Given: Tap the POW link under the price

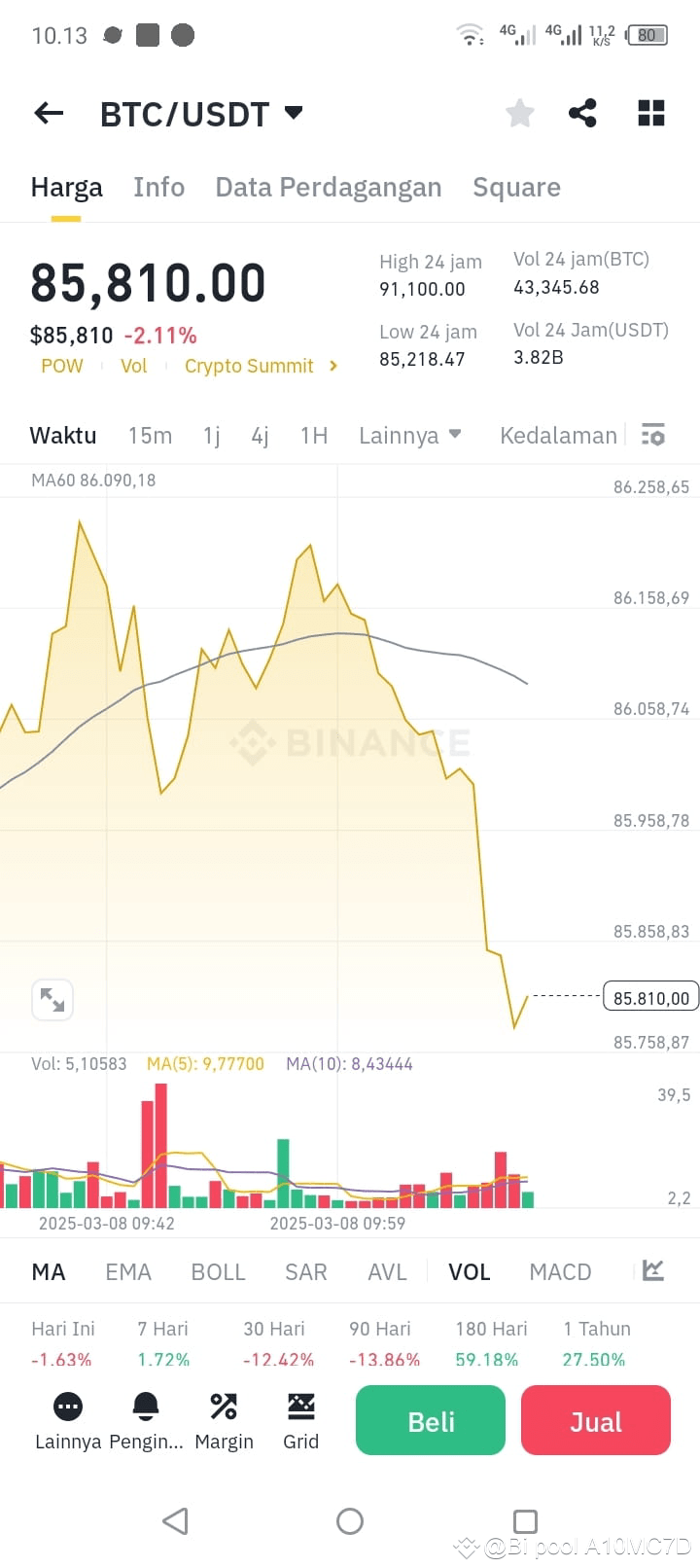Looking at the screenshot, I should (x=61, y=366).
